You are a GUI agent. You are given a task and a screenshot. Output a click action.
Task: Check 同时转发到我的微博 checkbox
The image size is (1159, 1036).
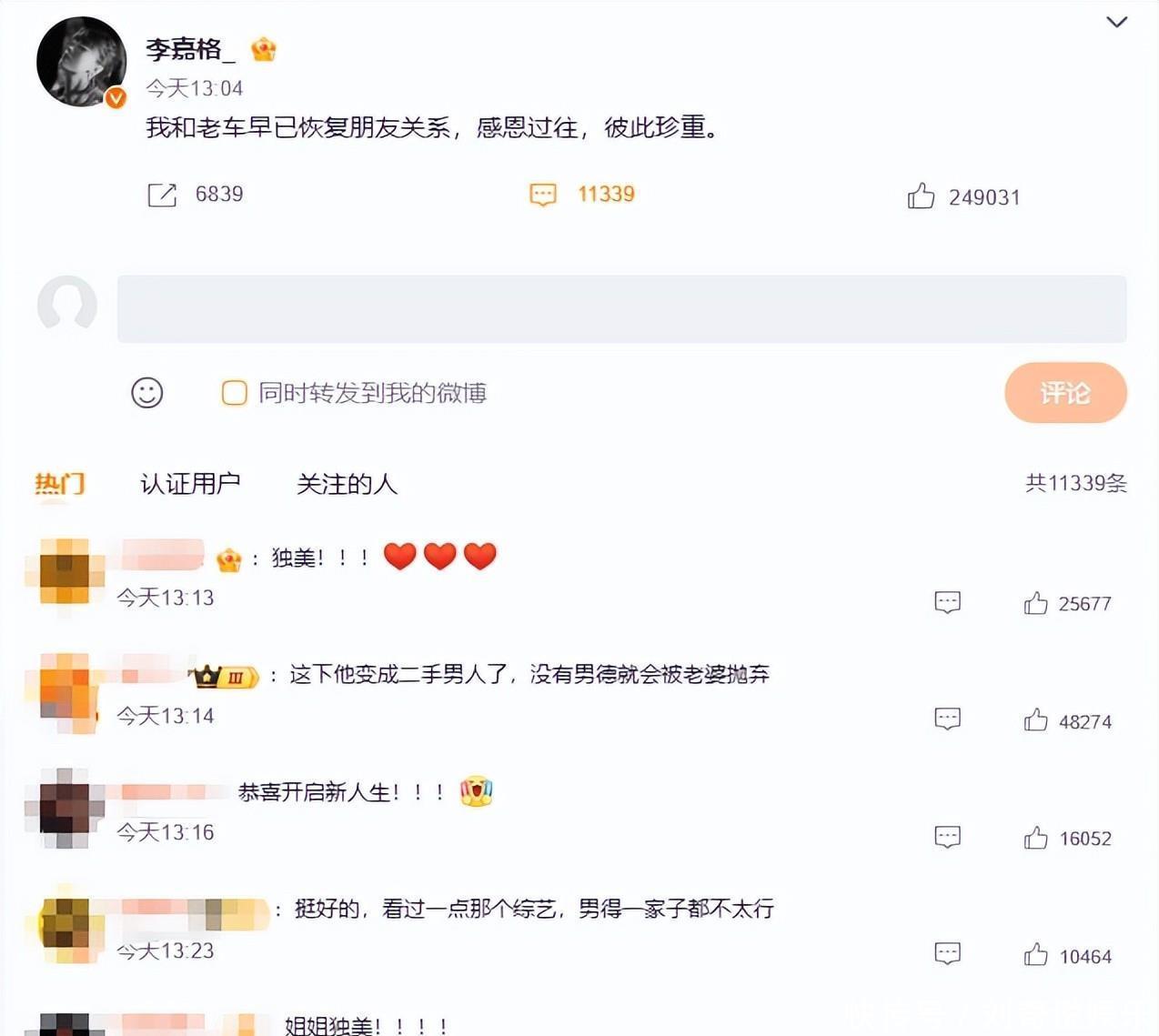[x=235, y=393]
